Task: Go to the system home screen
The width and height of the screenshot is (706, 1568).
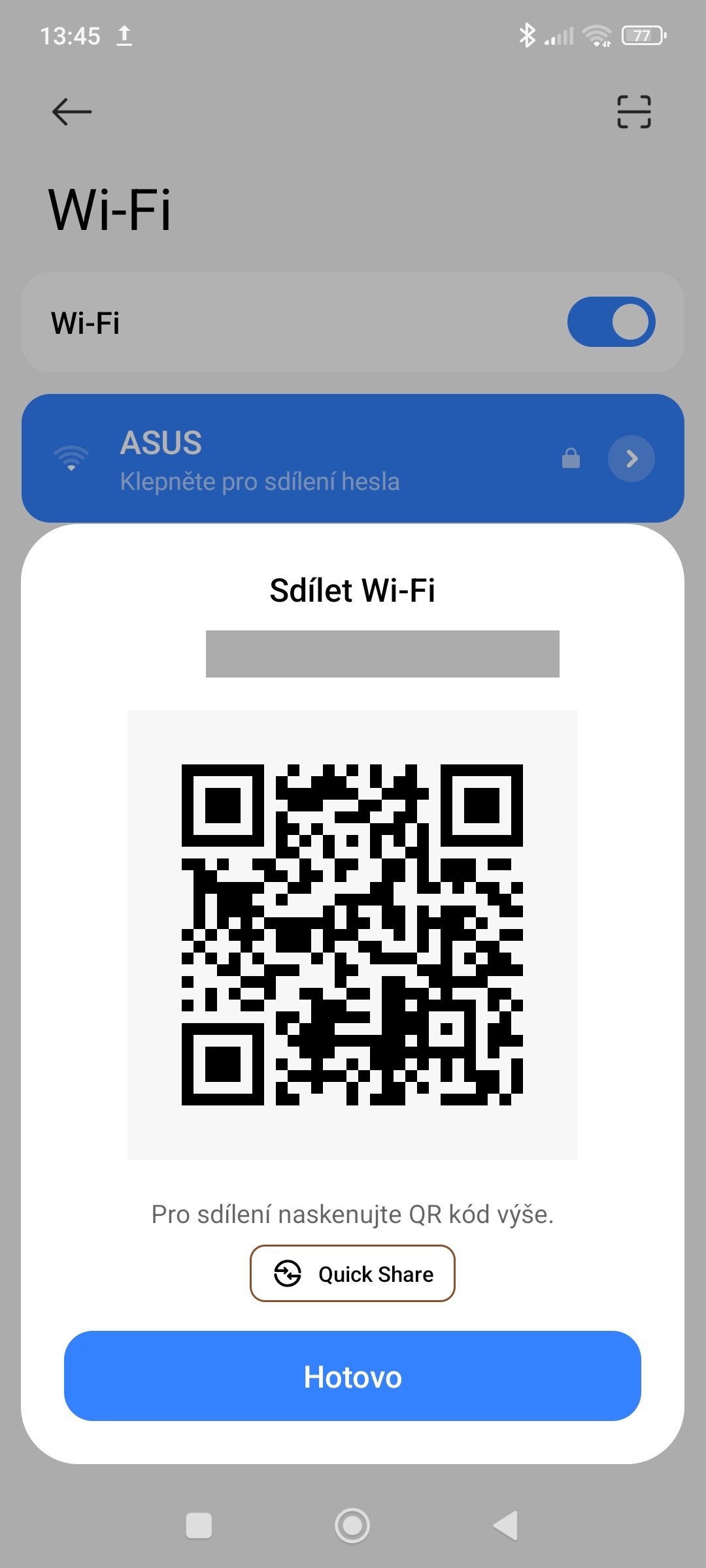Action: (x=352, y=1526)
